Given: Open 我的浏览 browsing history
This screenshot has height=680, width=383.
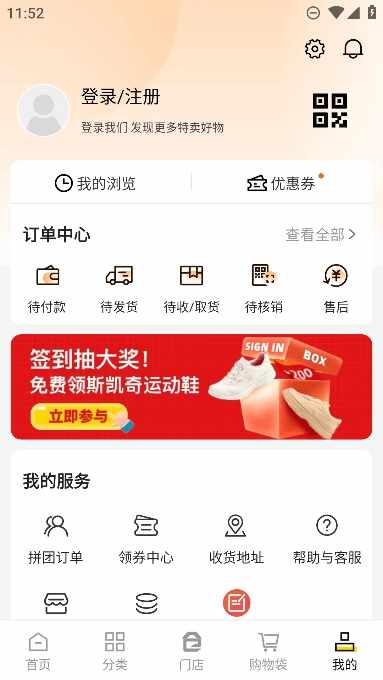Looking at the screenshot, I should click(95, 183).
